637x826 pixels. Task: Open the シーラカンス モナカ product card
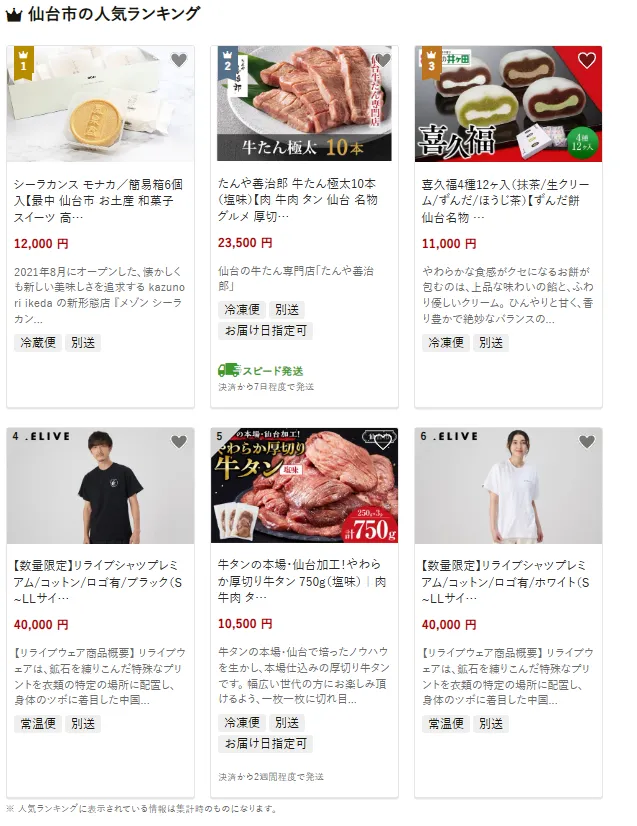coord(100,200)
